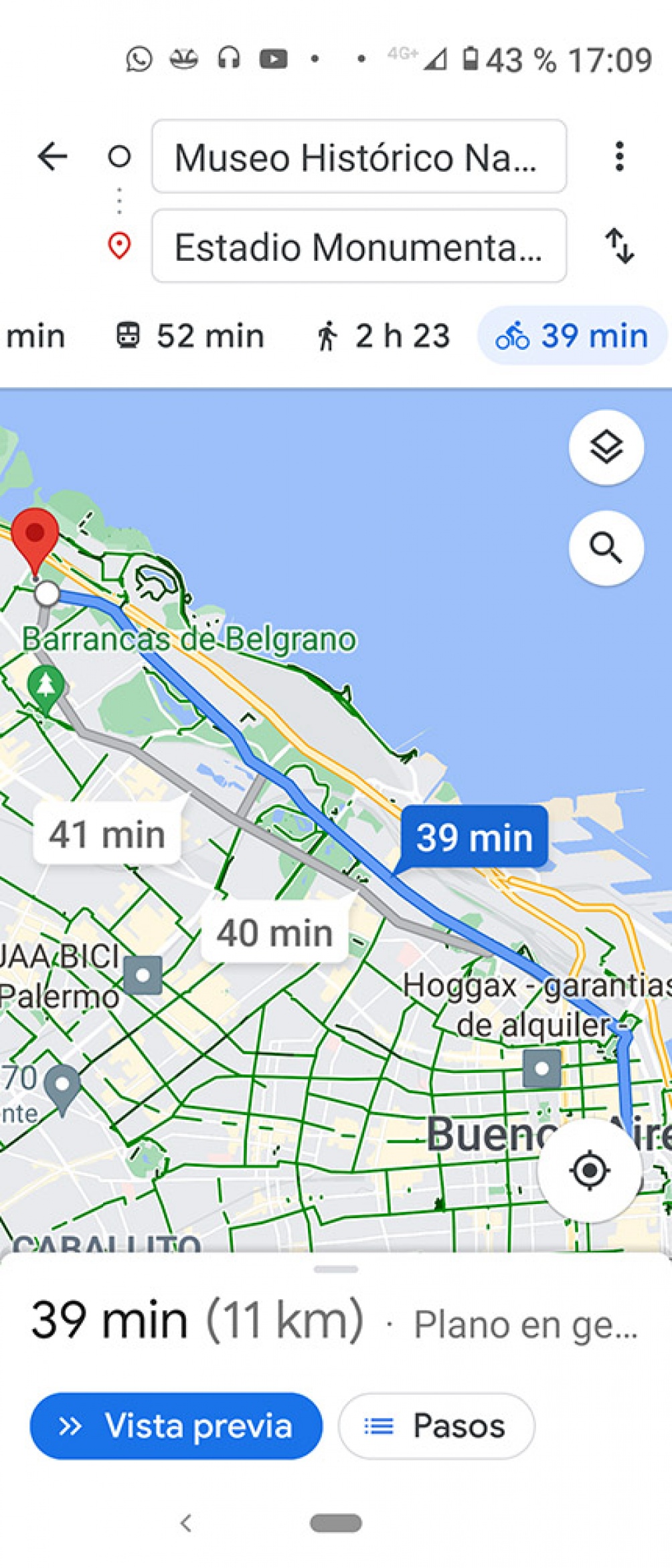Choose the 41 min alternative route
This screenshot has height=1568, width=672.
107,835
